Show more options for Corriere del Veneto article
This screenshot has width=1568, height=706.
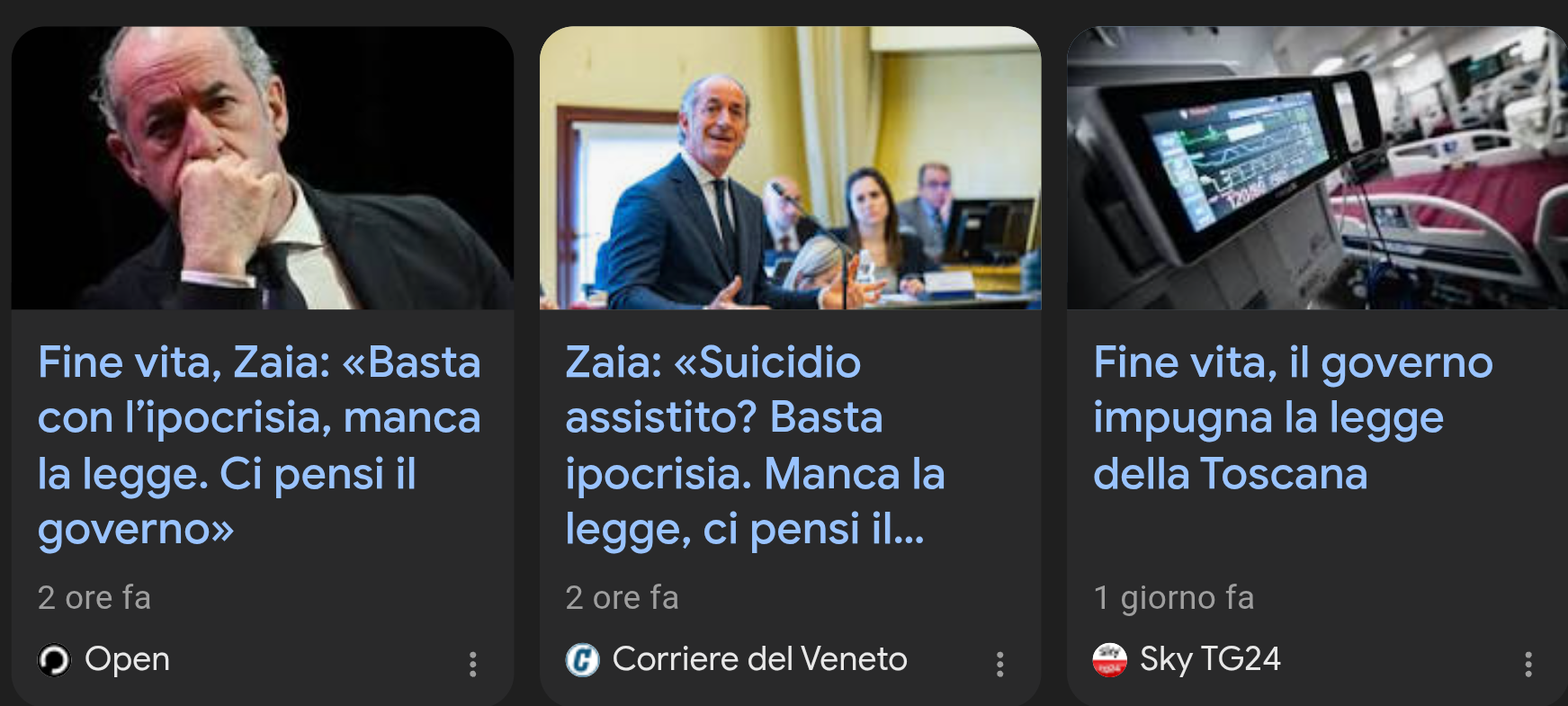click(x=999, y=664)
